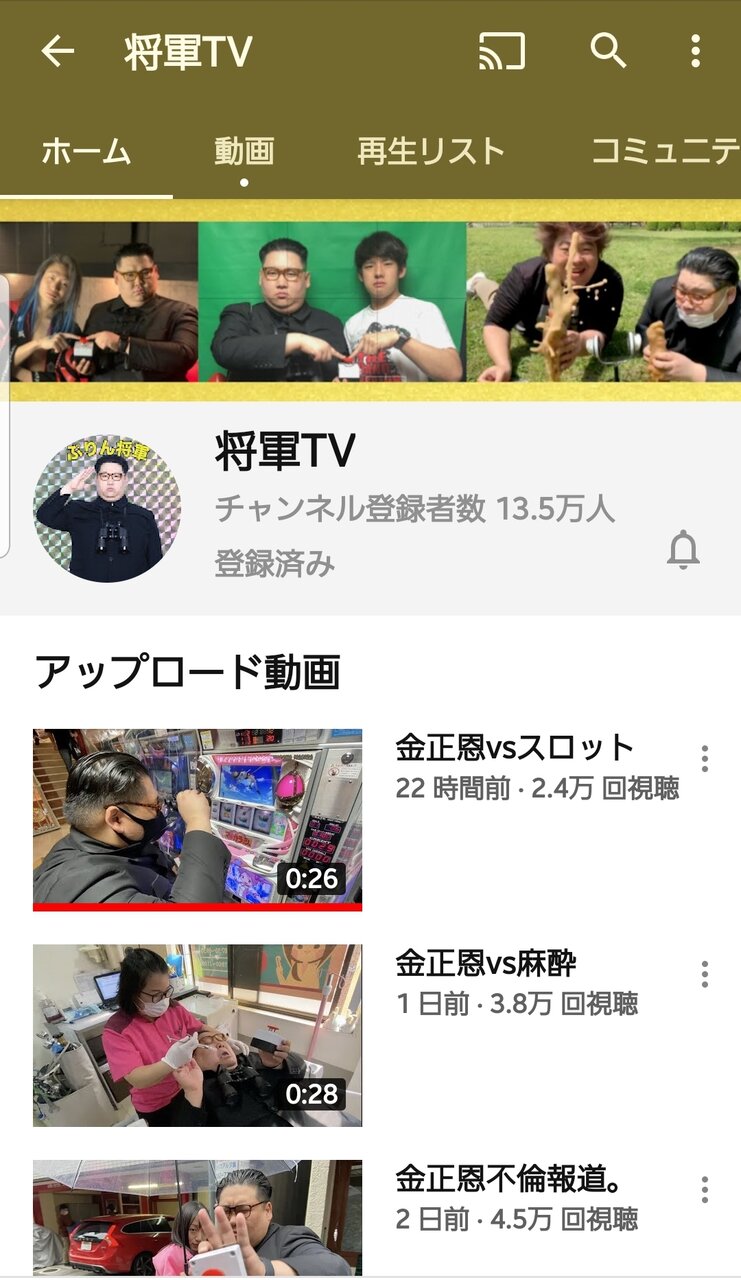Watch the 金正恩vs麻酔 video
The height and width of the screenshot is (1280, 741).
click(197, 1035)
